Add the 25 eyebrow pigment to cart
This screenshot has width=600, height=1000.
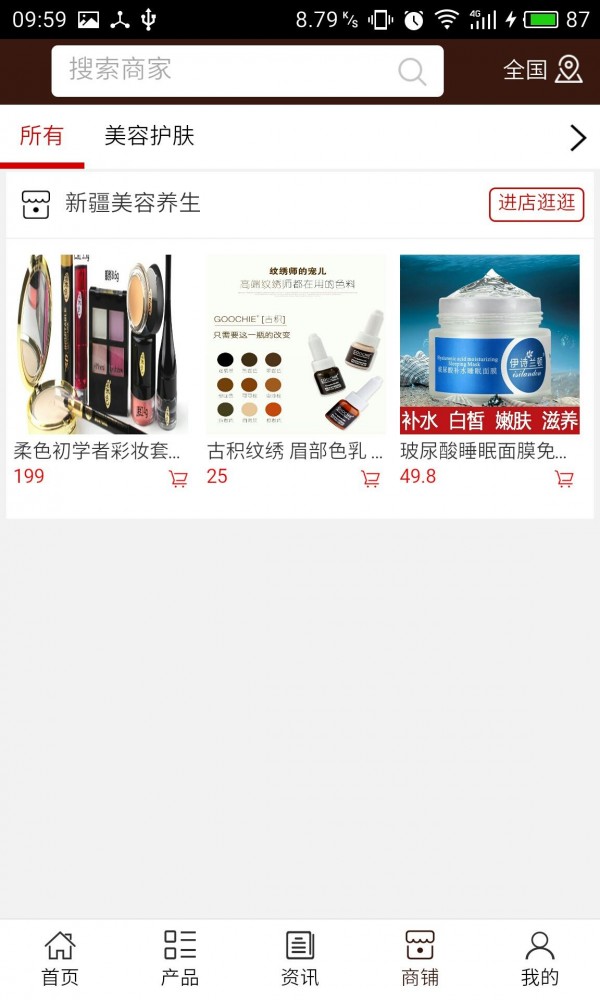tap(371, 479)
